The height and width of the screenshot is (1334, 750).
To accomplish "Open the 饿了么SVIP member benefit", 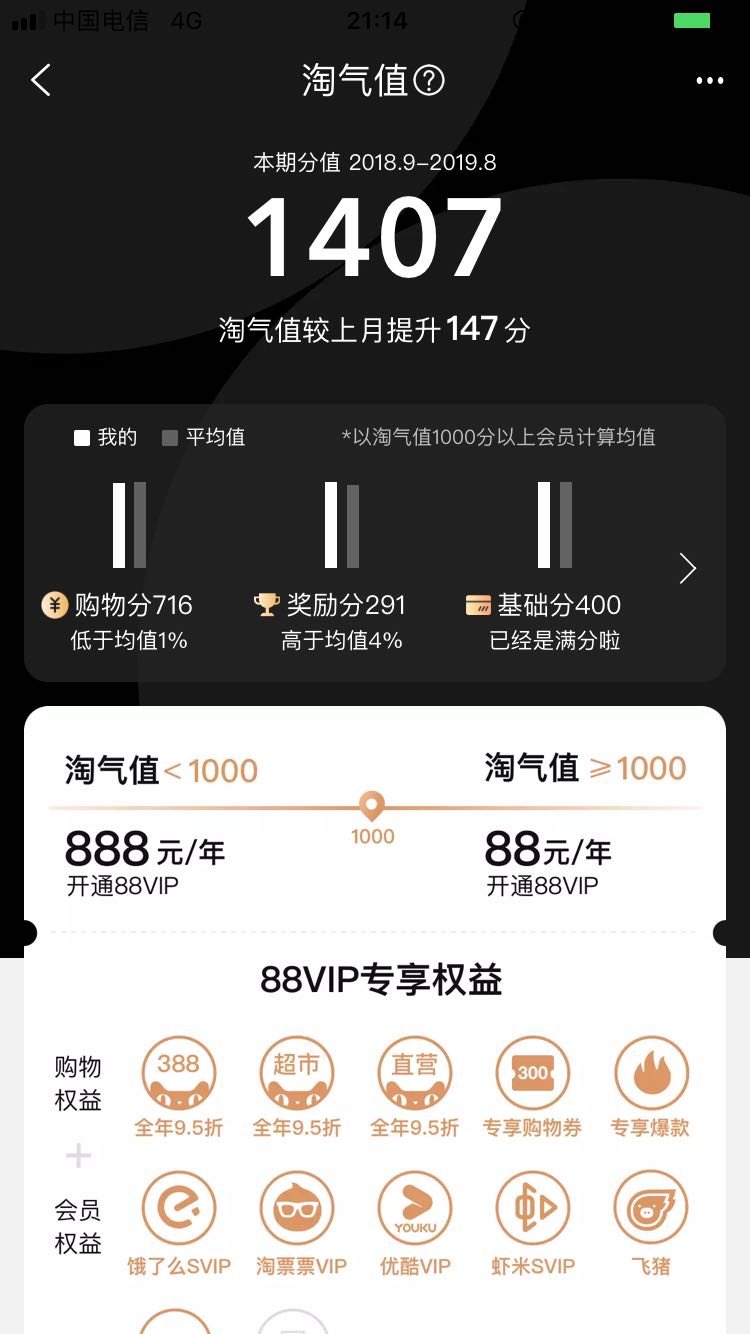I will [179, 1224].
